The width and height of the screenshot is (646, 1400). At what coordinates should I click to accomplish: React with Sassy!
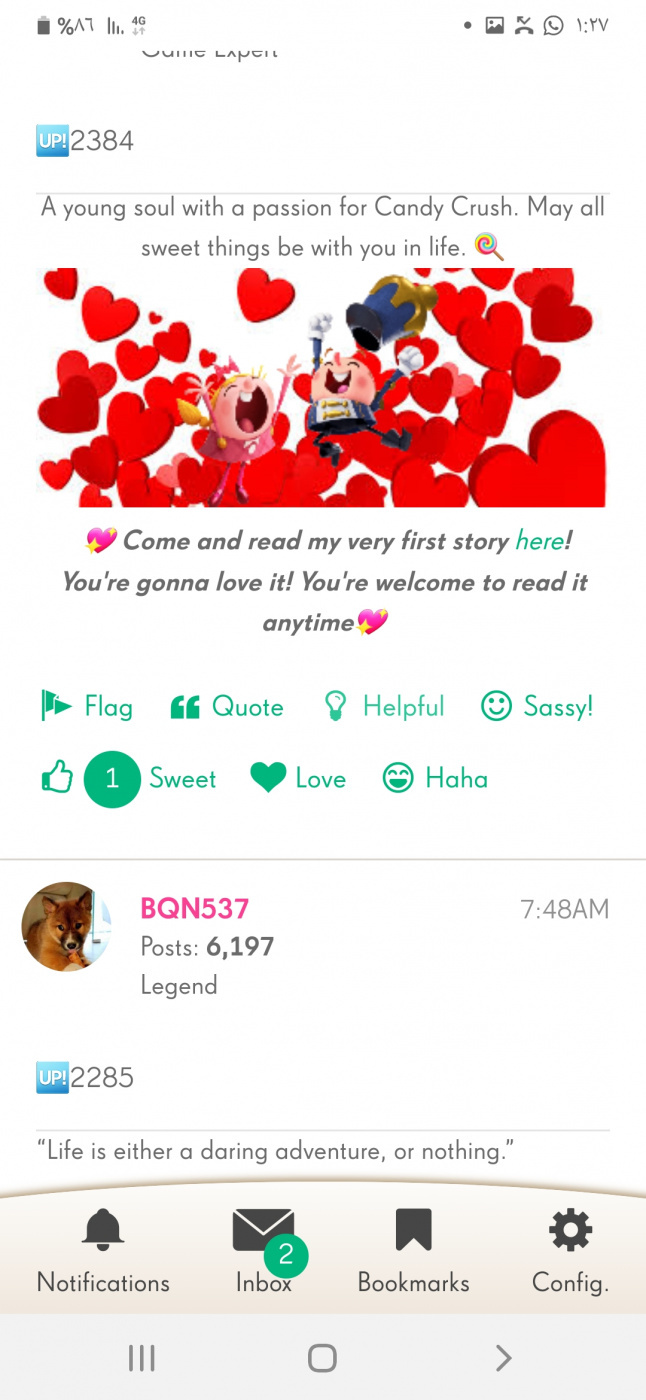click(537, 707)
